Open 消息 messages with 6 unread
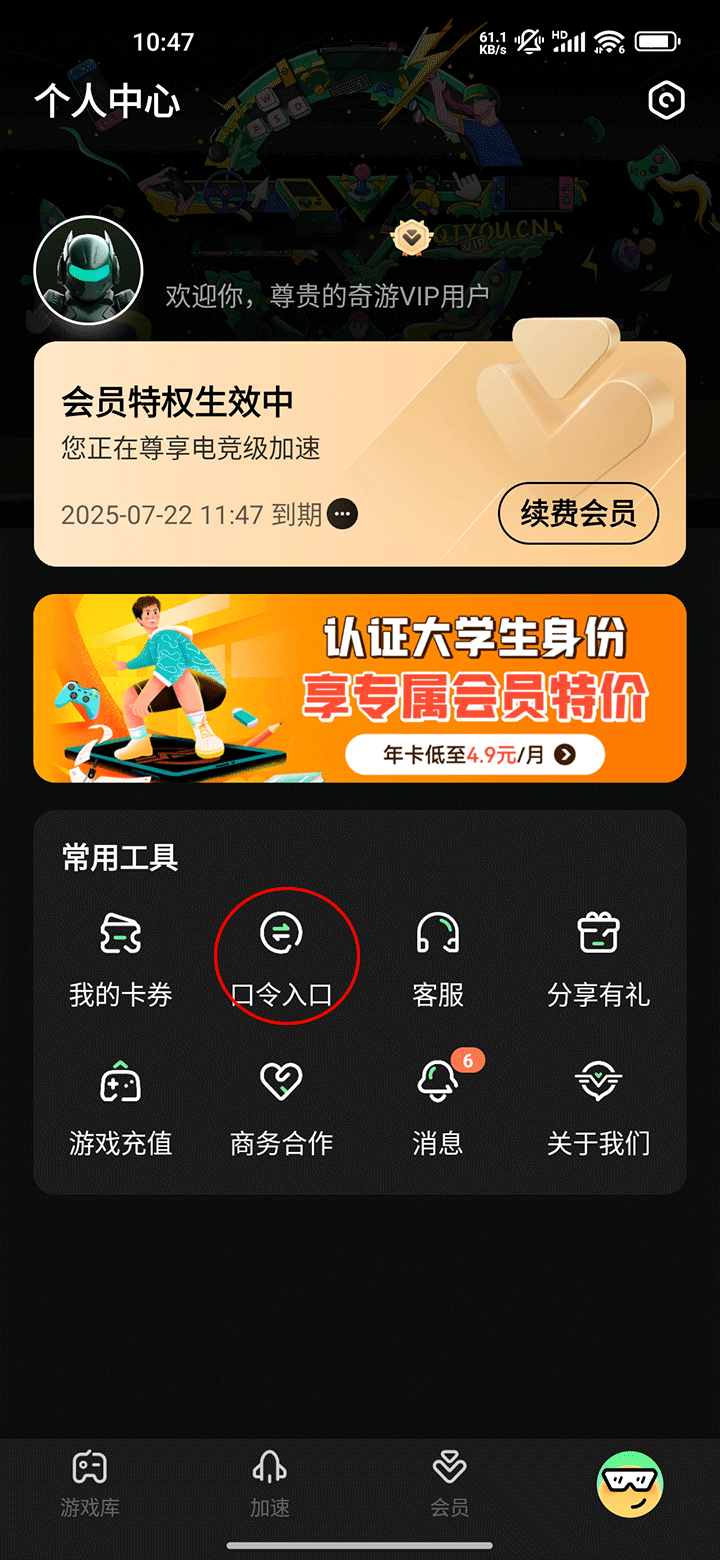 point(438,1105)
